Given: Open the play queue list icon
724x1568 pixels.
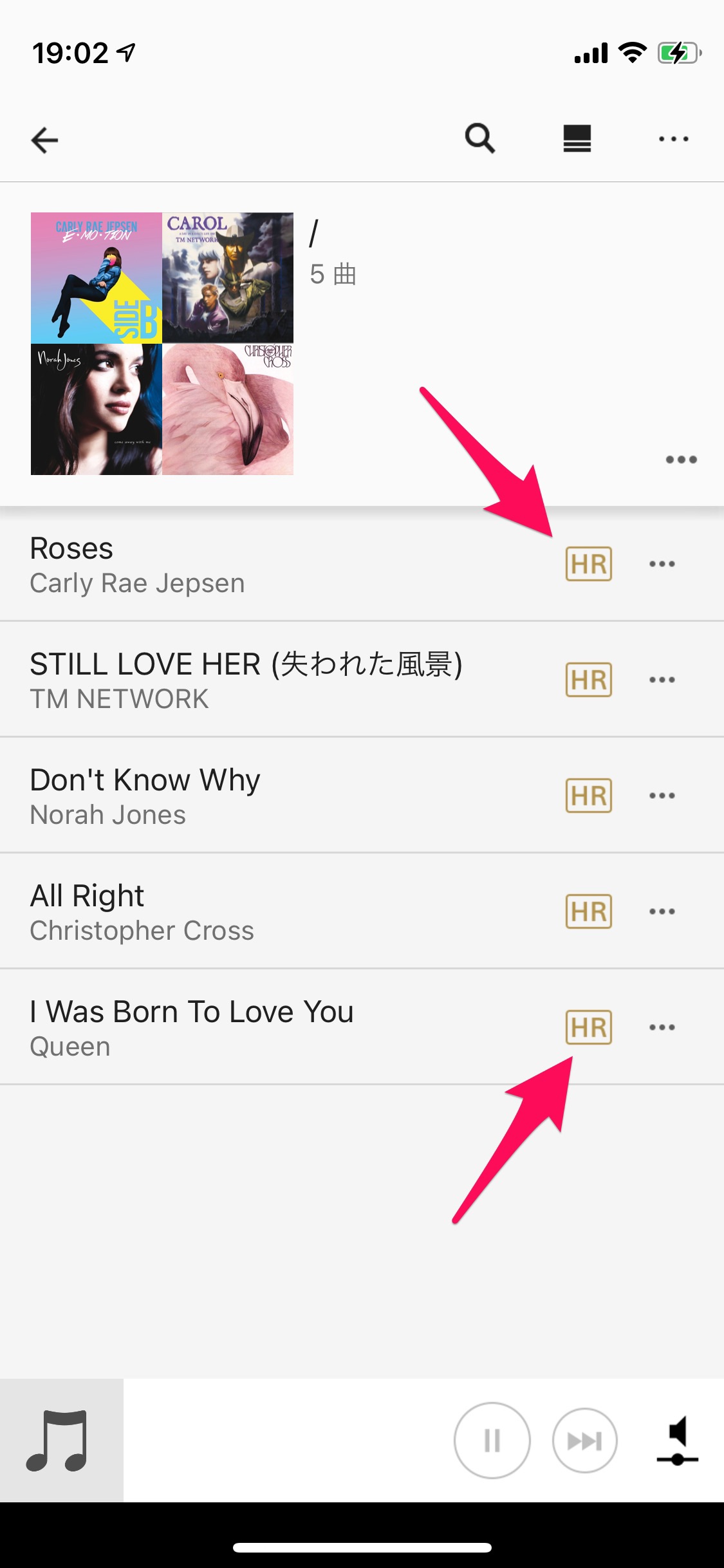Looking at the screenshot, I should pos(577,138).
